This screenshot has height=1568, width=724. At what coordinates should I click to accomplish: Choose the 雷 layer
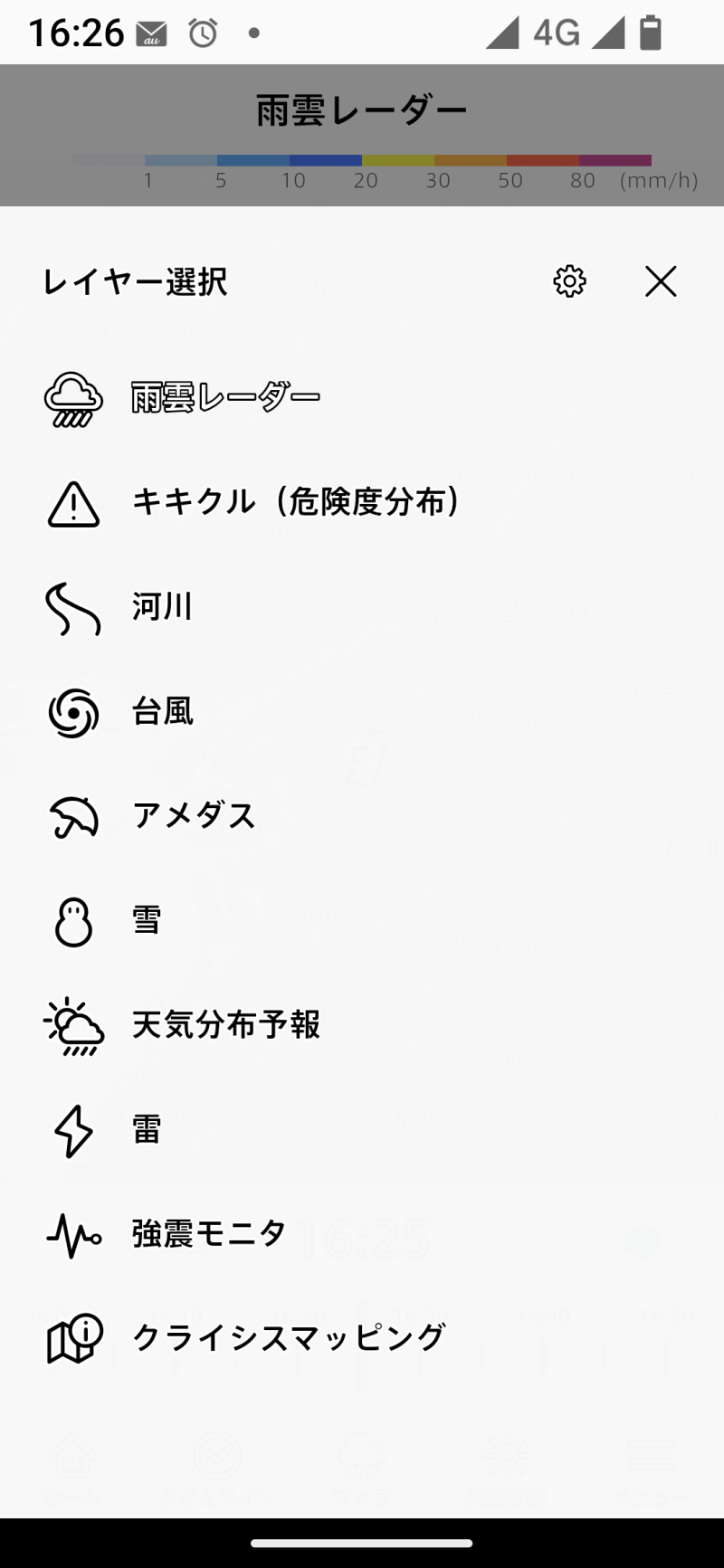click(147, 1130)
